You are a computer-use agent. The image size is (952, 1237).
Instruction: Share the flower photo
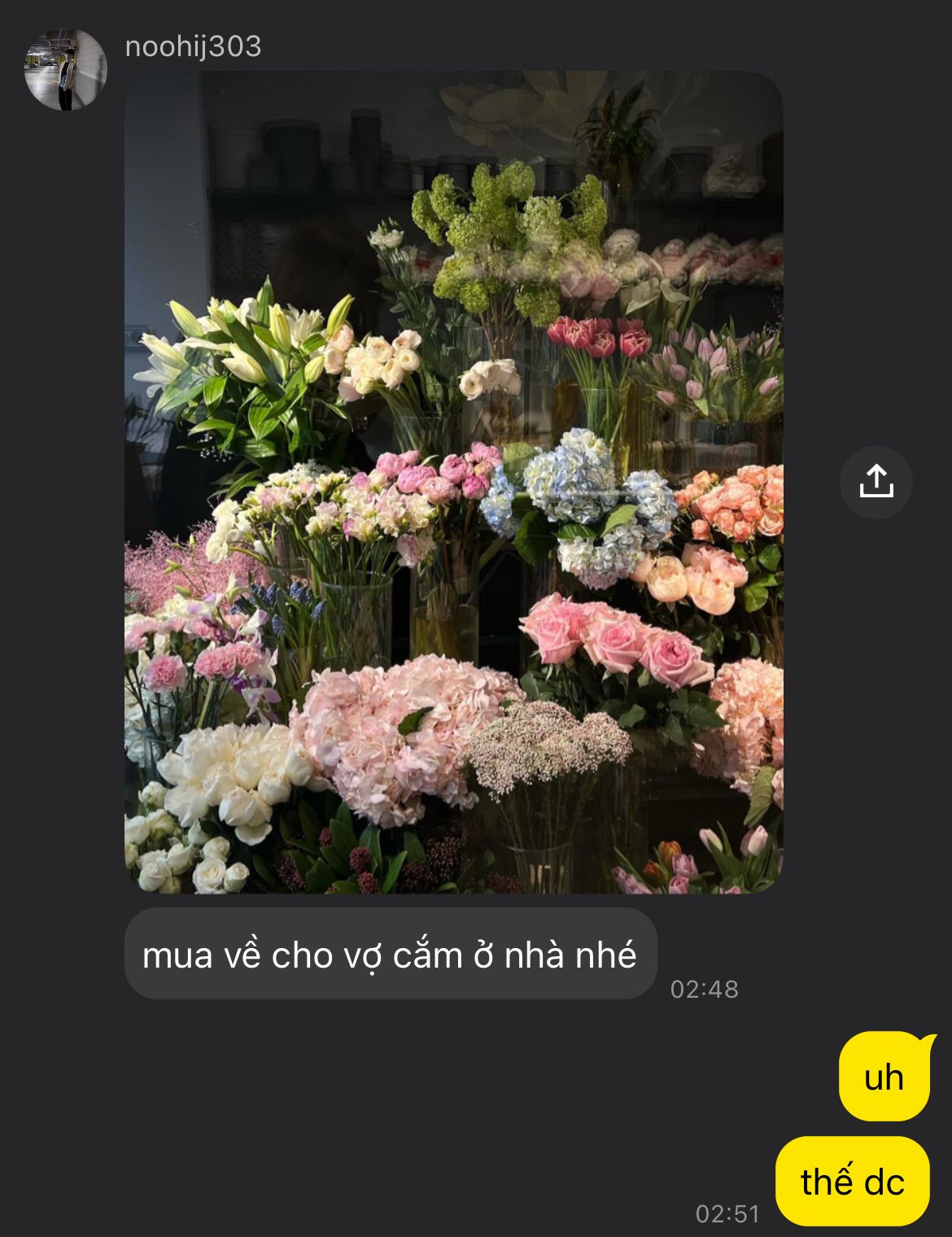tap(876, 482)
